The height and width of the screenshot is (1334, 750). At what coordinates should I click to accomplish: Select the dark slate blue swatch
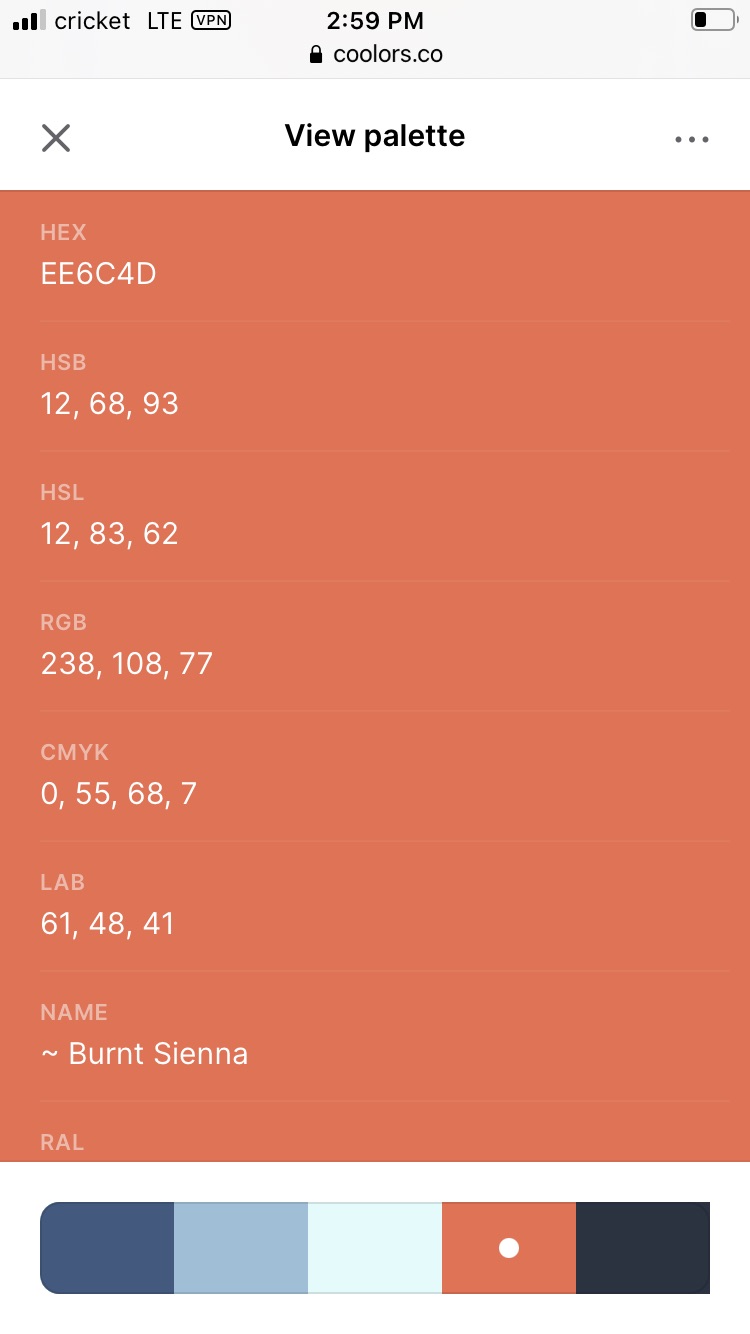107,1248
